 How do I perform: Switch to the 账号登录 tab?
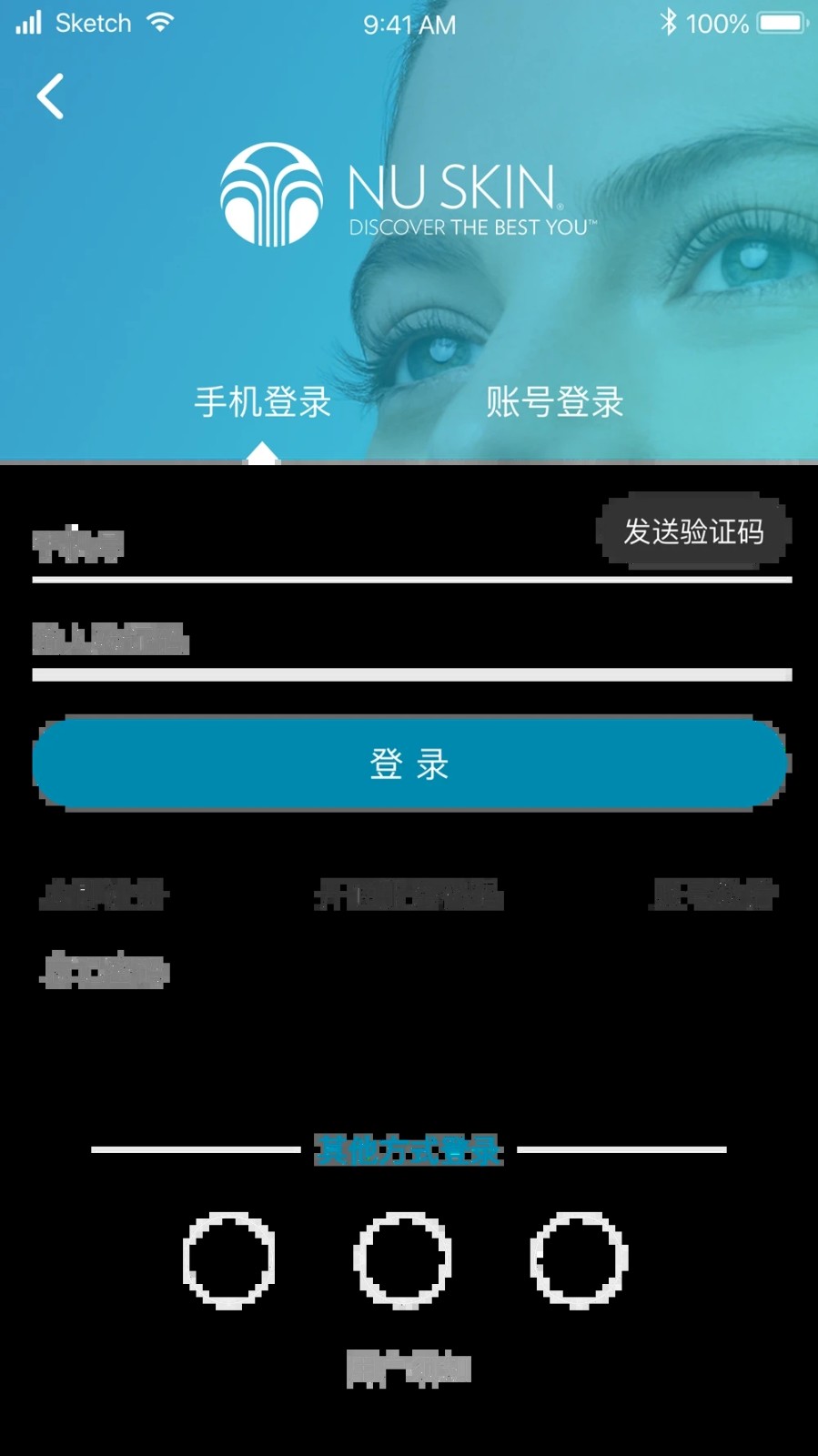(556, 403)
